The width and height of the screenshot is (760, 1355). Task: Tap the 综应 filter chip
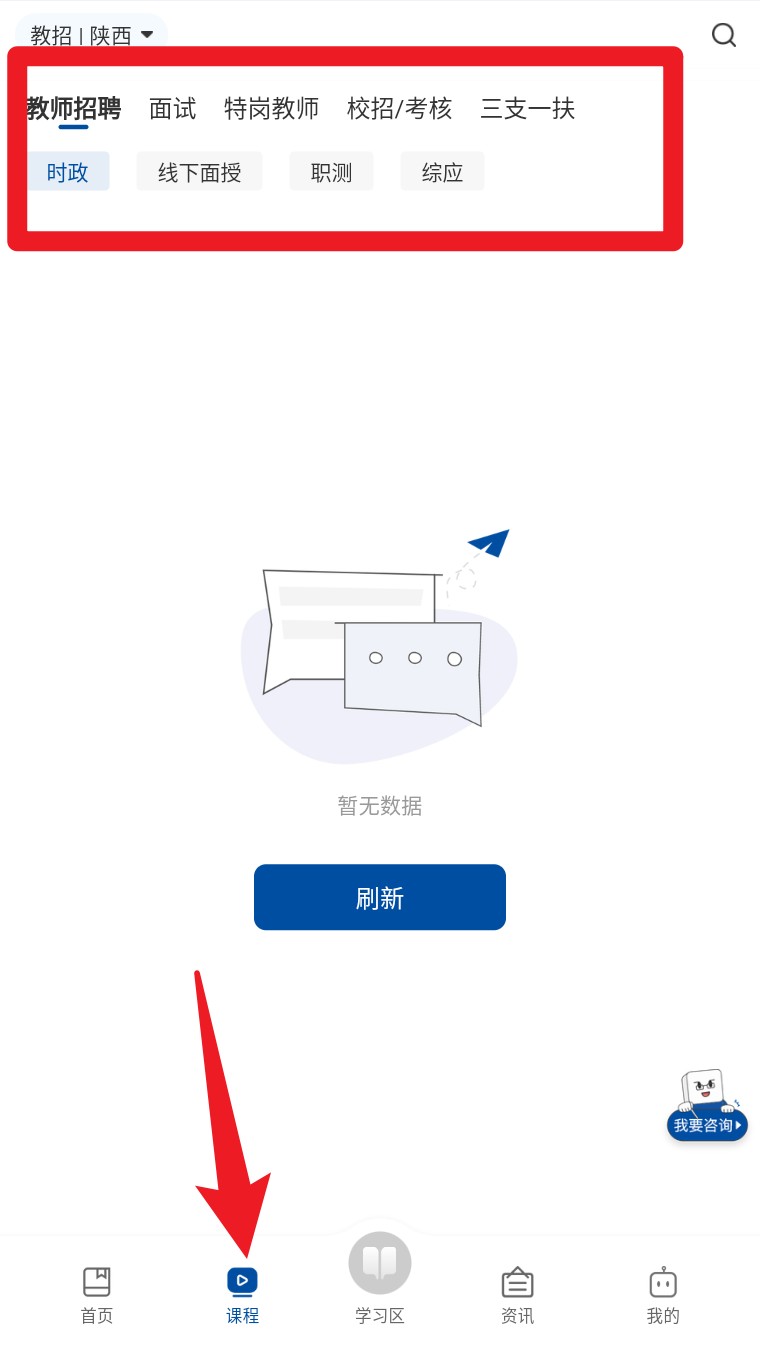click(x=442, y=172)
